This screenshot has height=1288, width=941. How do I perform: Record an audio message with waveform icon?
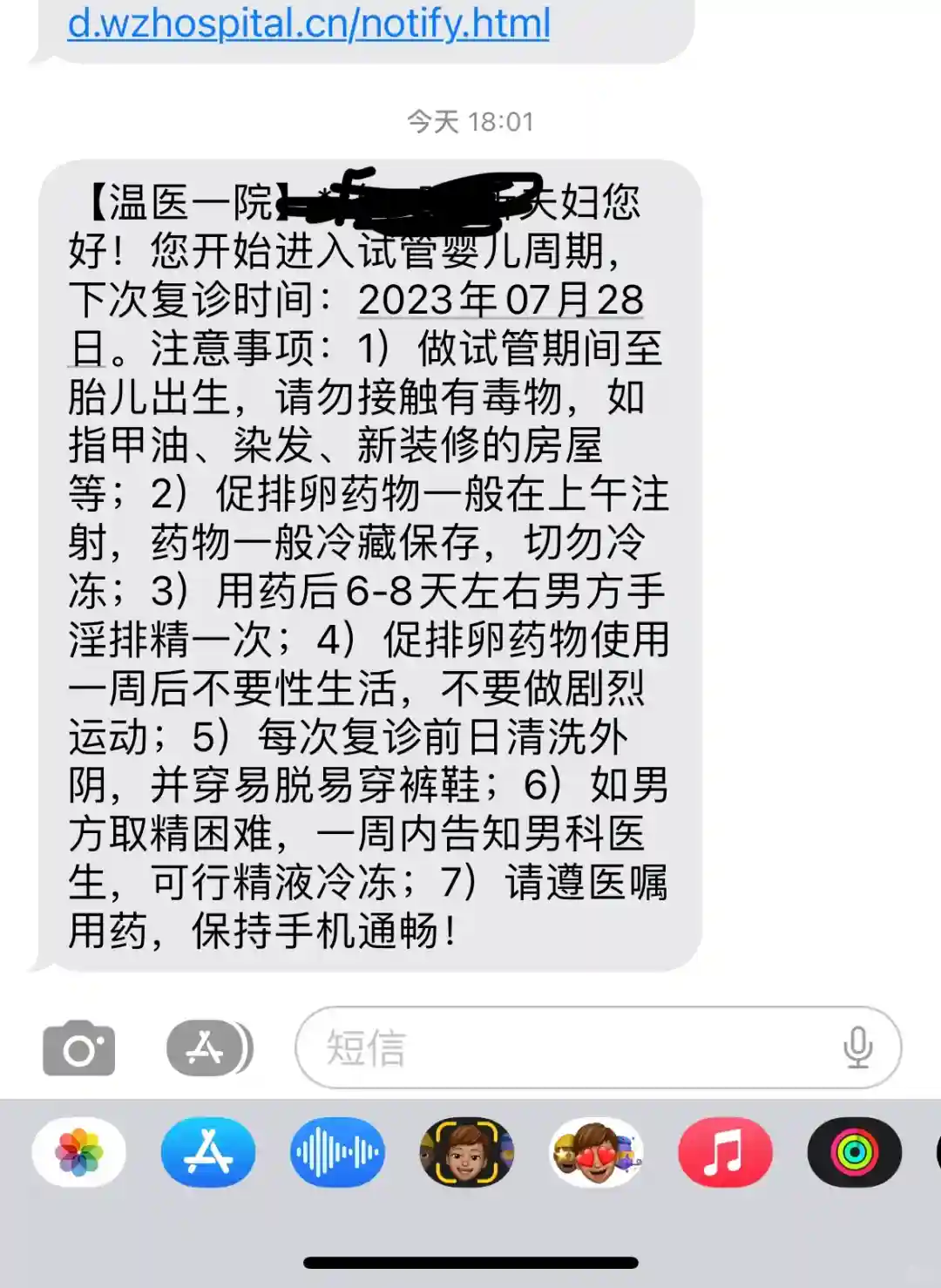click(337, 1152)
